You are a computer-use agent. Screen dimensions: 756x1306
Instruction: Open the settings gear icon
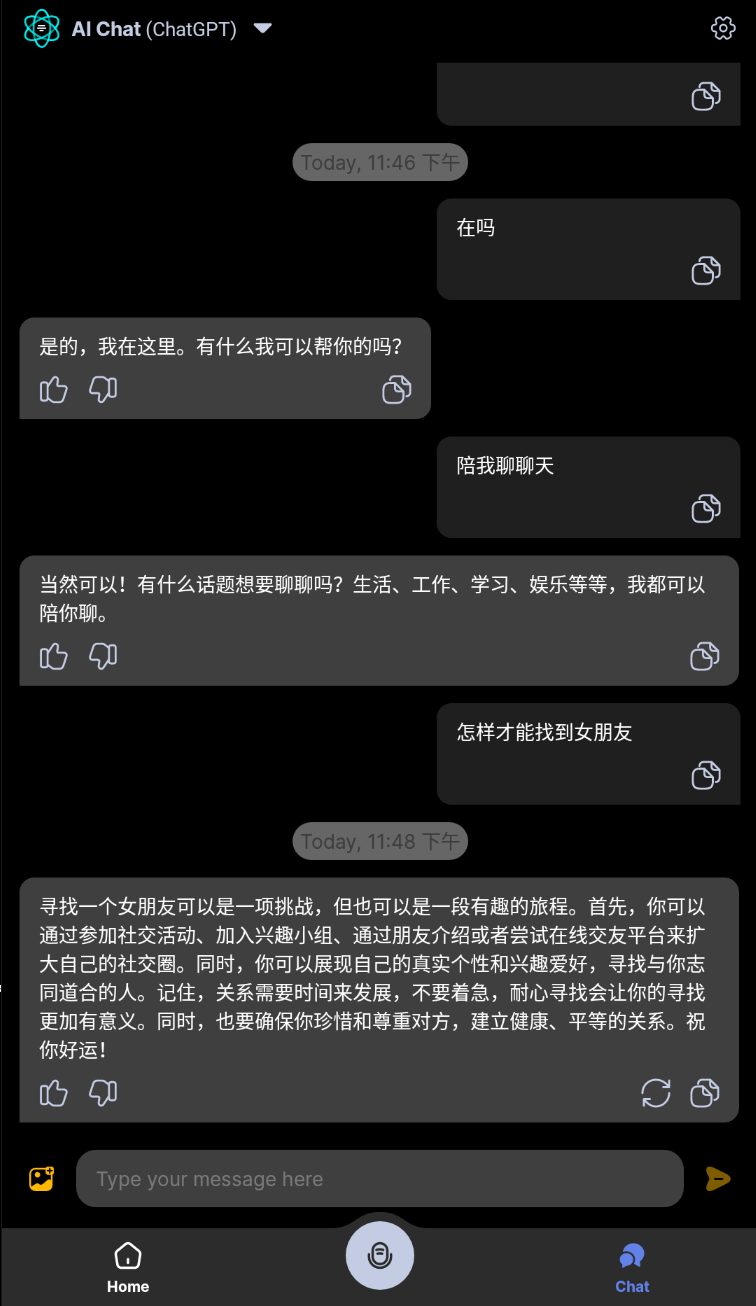pyautogui.click(x=722, y=28)
